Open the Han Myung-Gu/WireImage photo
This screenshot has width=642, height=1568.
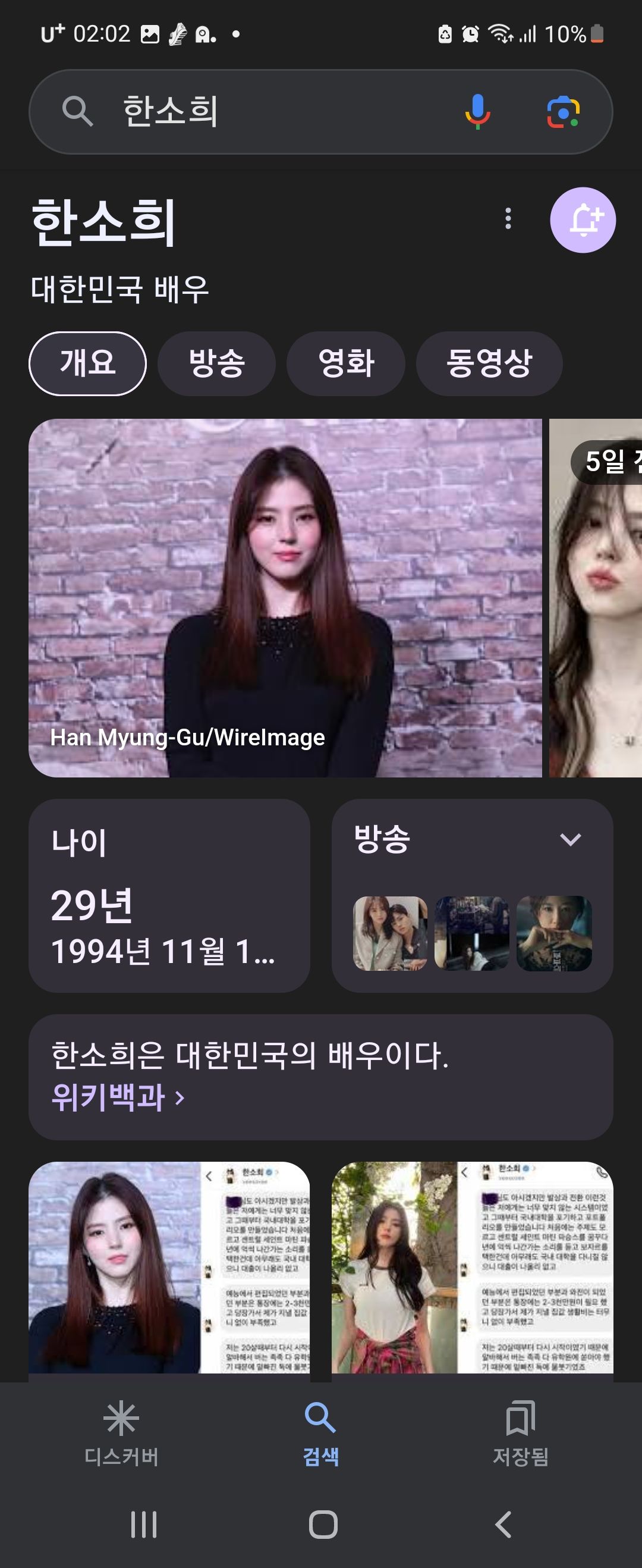[285, 598]
